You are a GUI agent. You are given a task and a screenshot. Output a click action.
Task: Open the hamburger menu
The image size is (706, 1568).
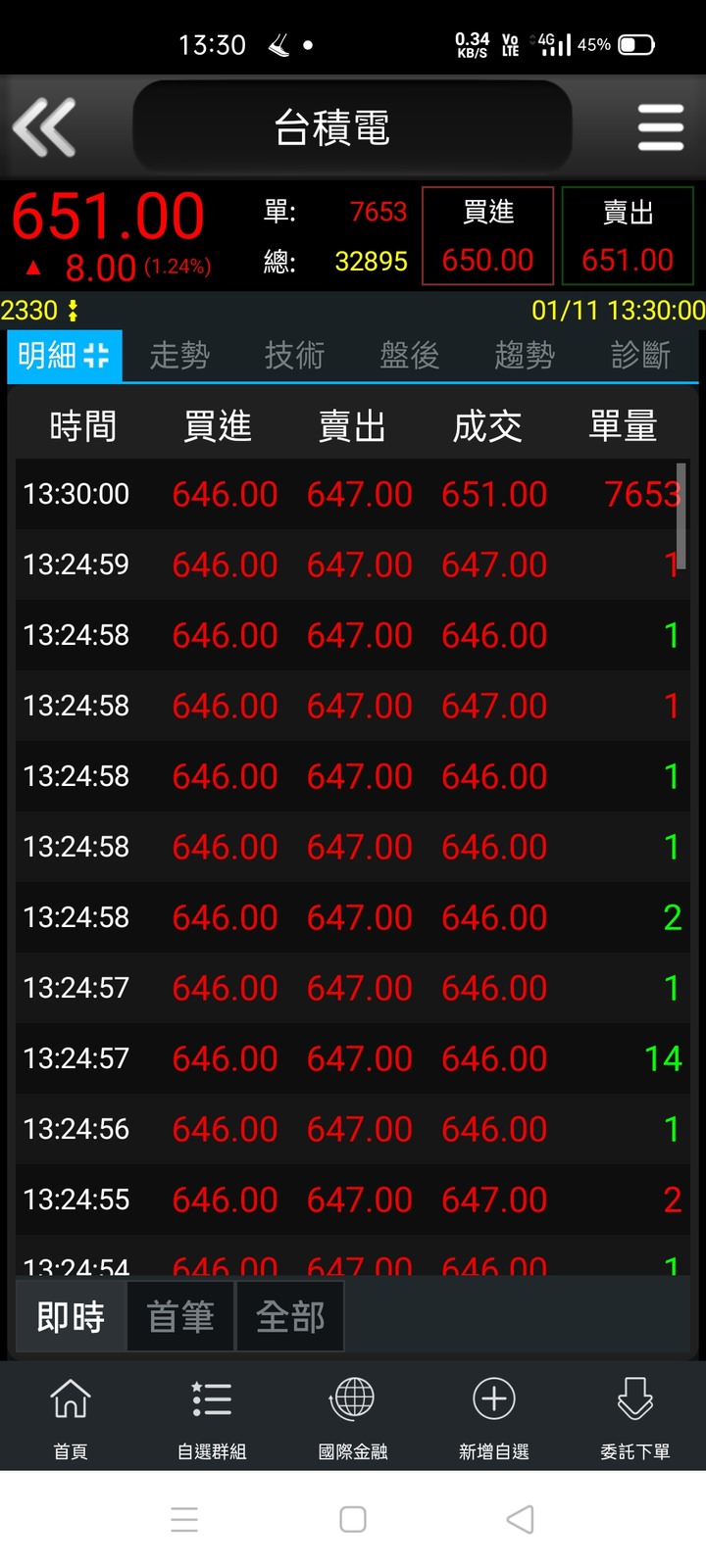pyautogui.click(x=660, y=127)
